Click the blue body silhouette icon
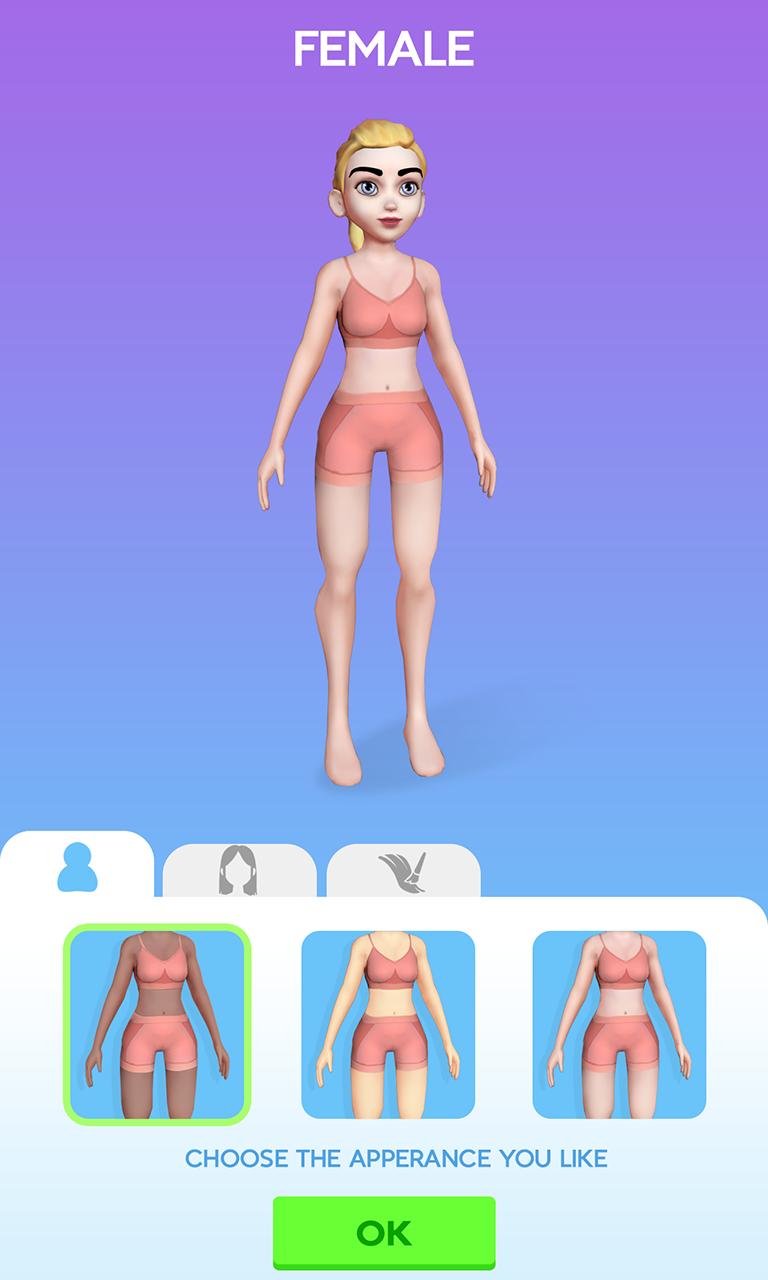This screenshot has width=768, height=1280. tap(79, 866)
